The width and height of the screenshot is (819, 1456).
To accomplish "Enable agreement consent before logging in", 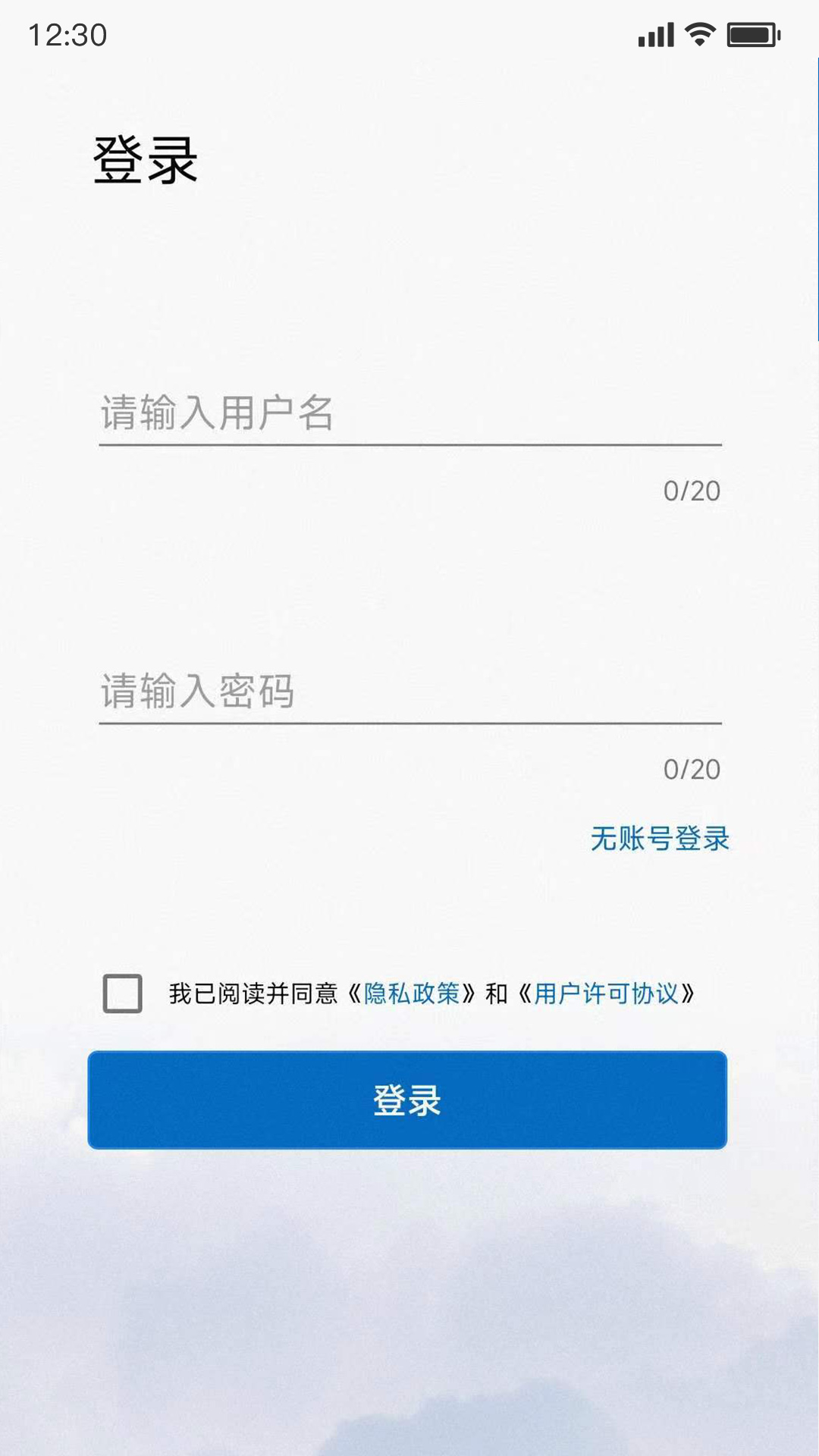I will (x=121, y=993).
